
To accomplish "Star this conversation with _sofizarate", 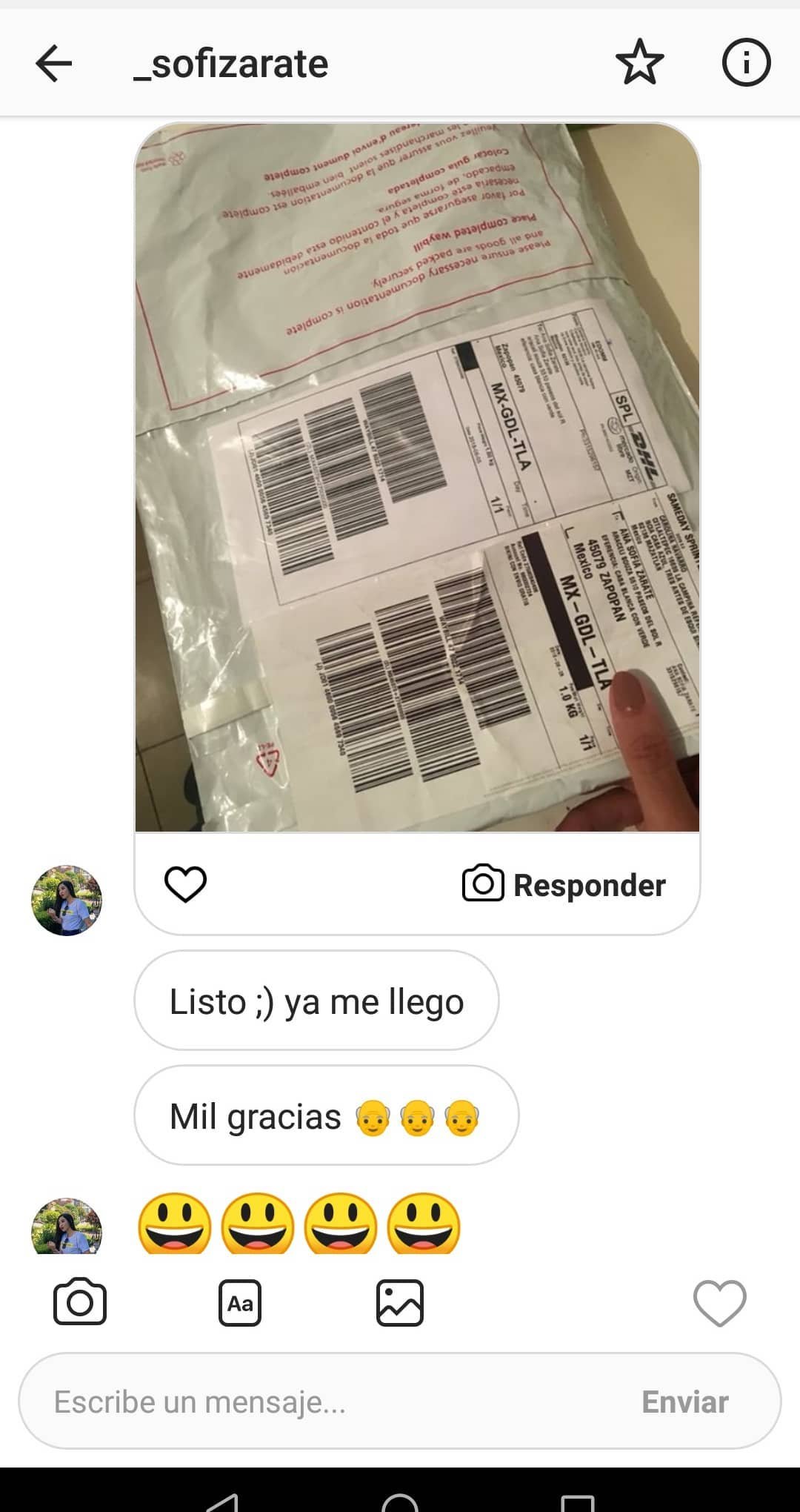I will (x=641, y=63).
